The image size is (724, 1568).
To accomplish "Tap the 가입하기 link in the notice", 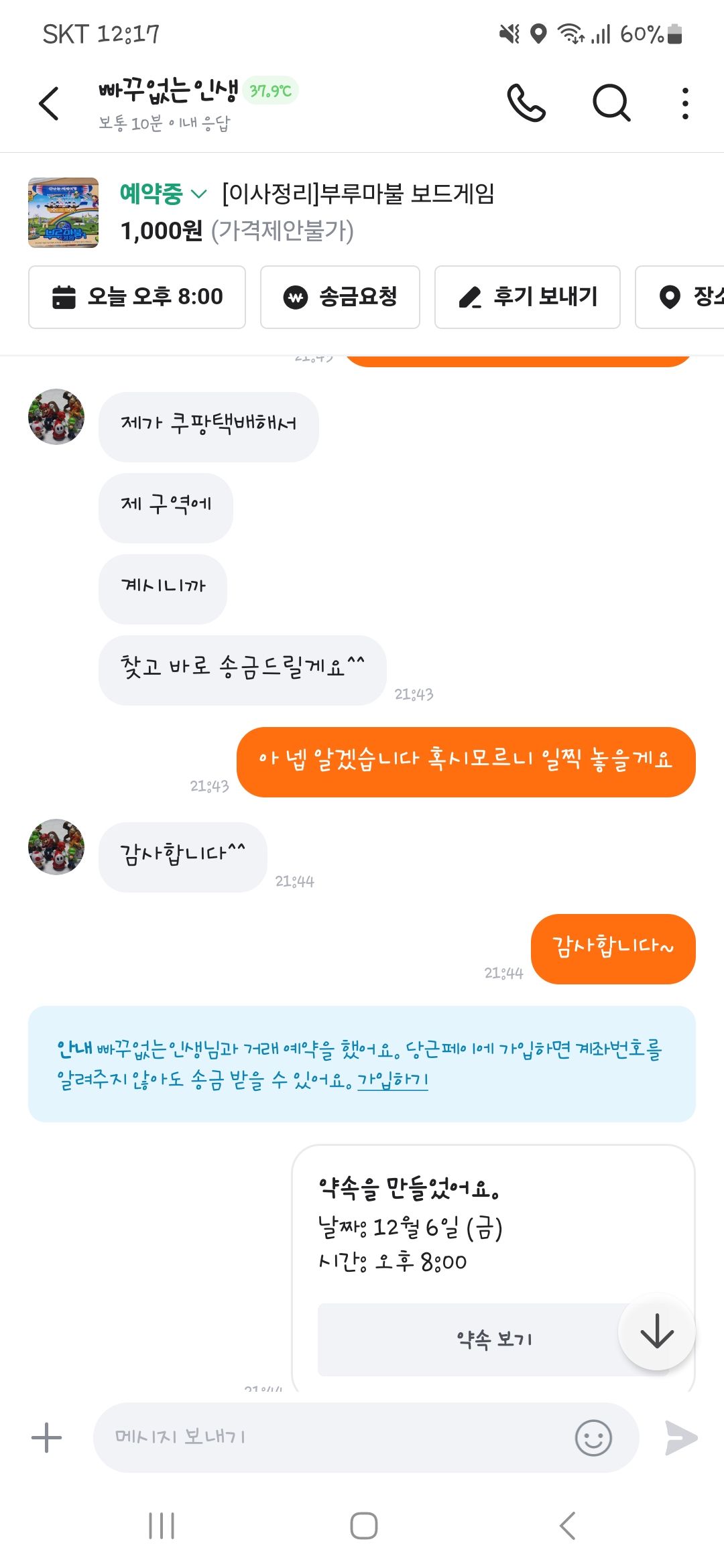I will [x=392, y=1080].
